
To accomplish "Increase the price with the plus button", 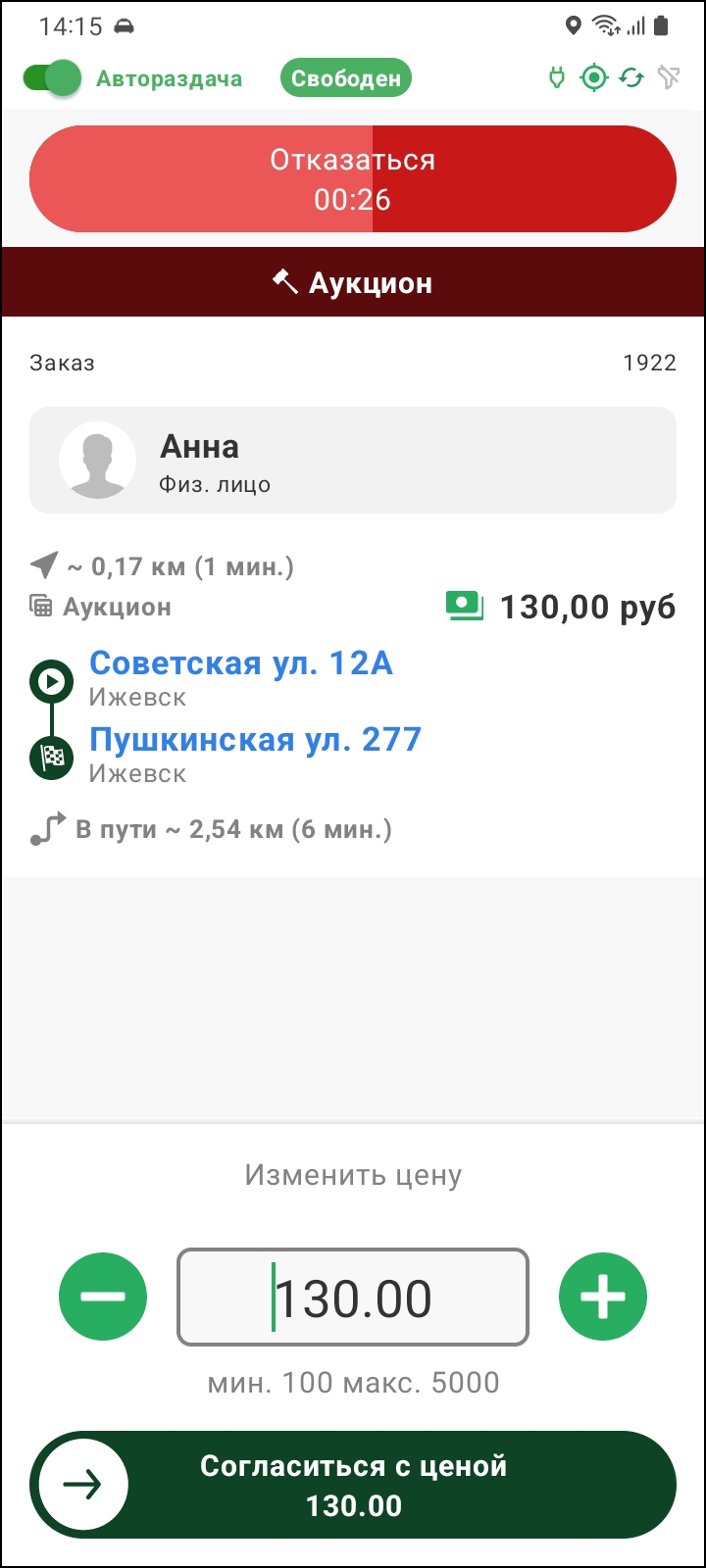I will point(603,1297).
